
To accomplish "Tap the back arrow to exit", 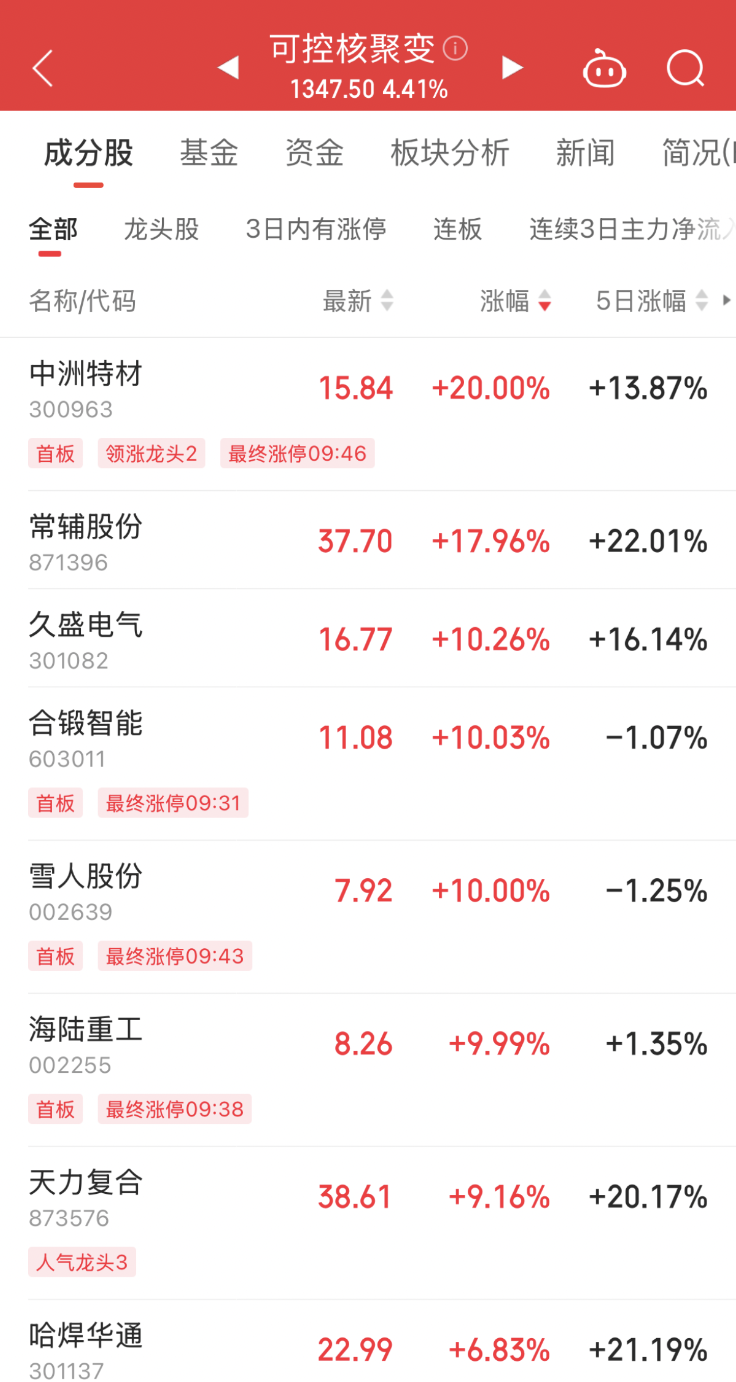I will tap(42, 68).
